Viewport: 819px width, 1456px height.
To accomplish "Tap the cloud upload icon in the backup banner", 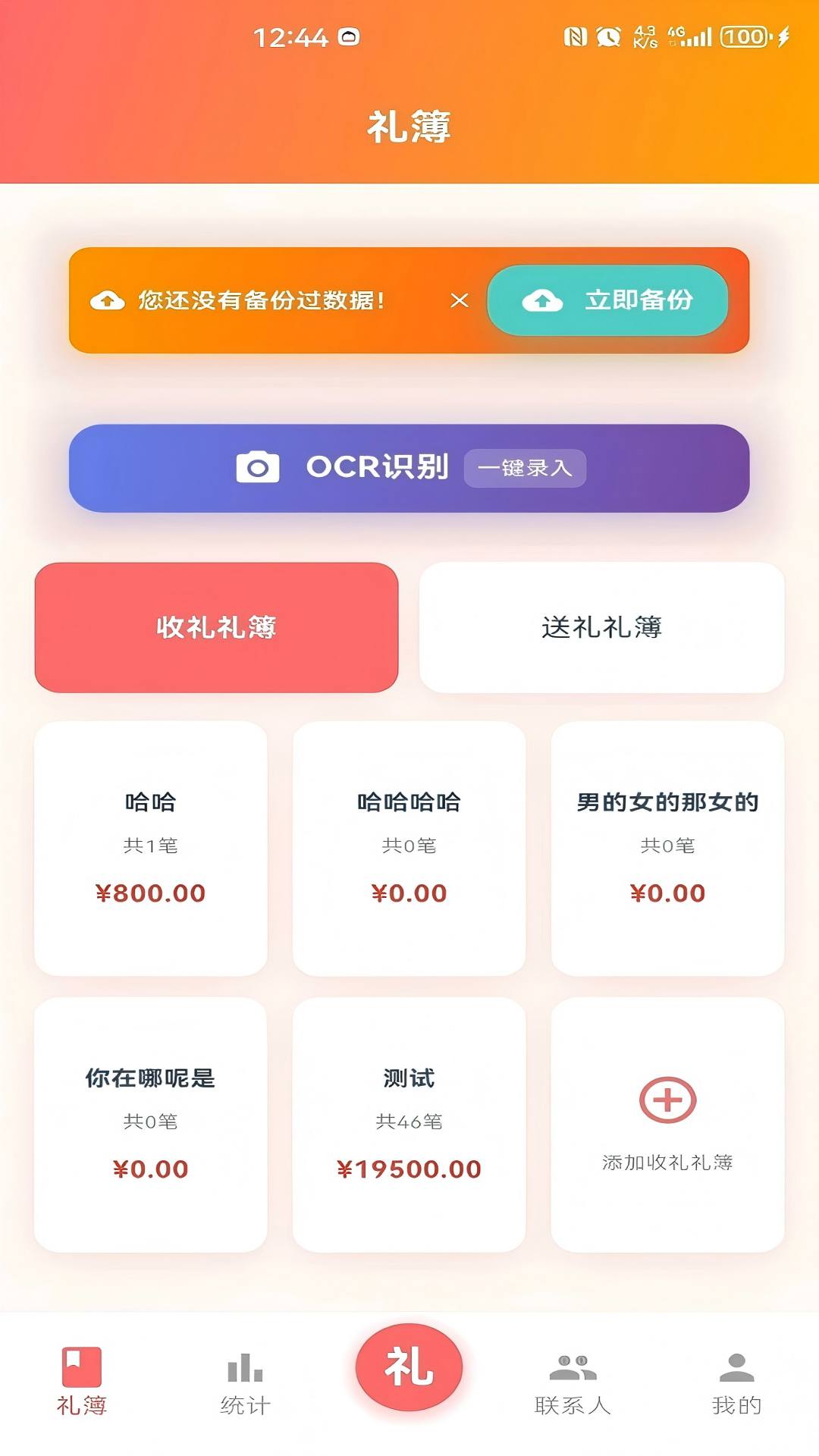I will coord(106,301).
